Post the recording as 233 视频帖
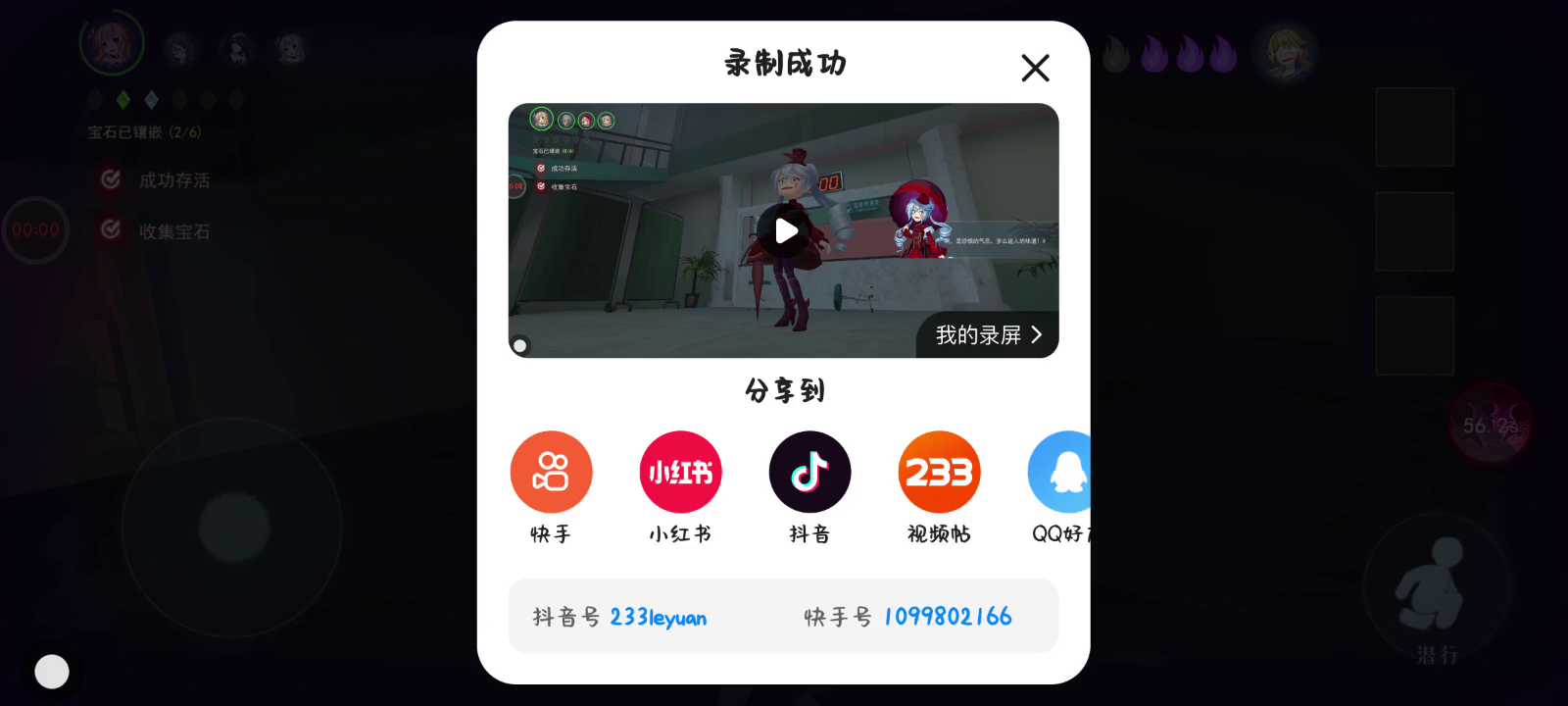Image resolution: width=1568 pixels, height=706 pixels. click(939, 473)
